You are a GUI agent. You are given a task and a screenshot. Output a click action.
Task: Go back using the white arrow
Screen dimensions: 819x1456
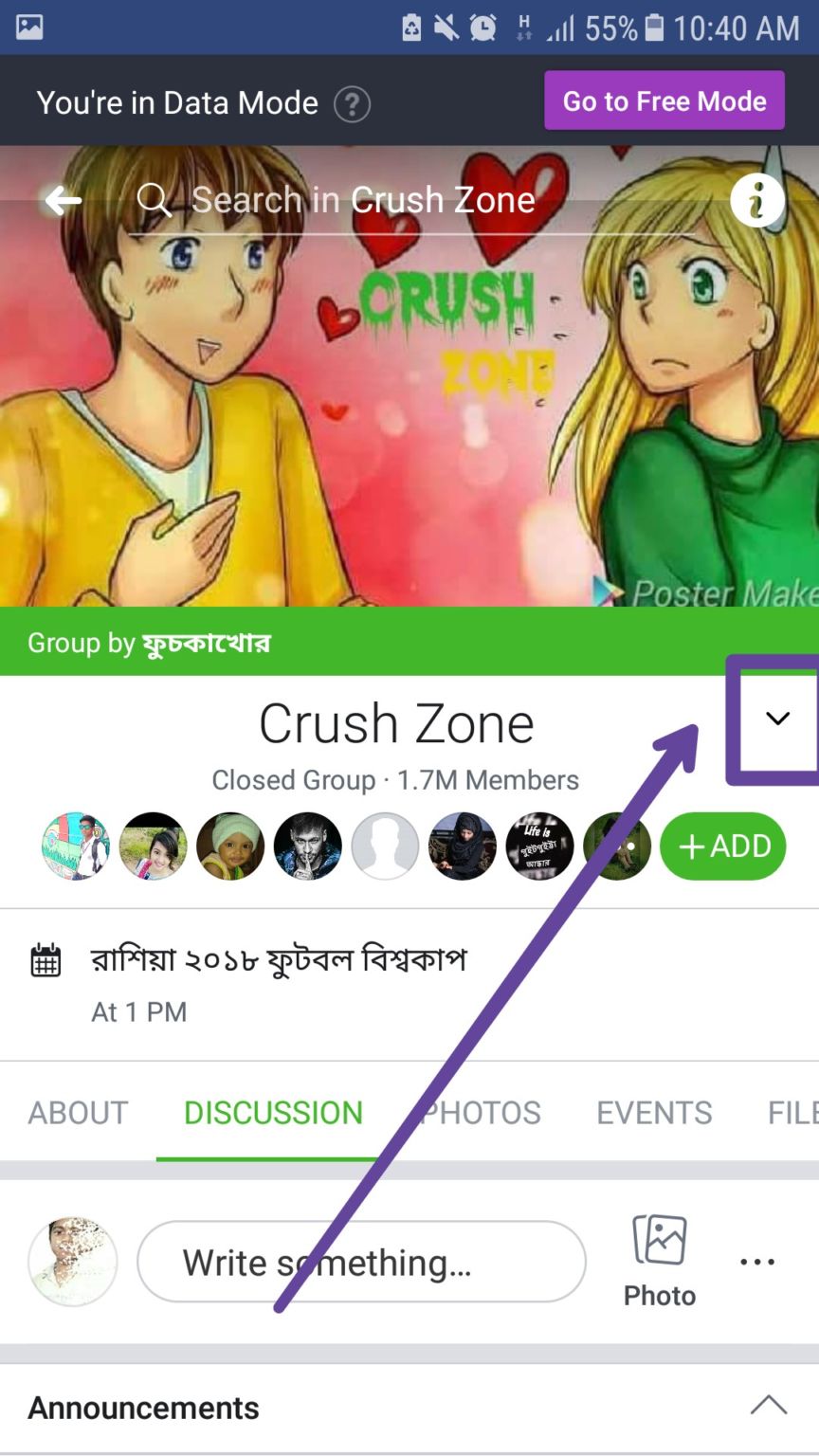click(64, 200)
